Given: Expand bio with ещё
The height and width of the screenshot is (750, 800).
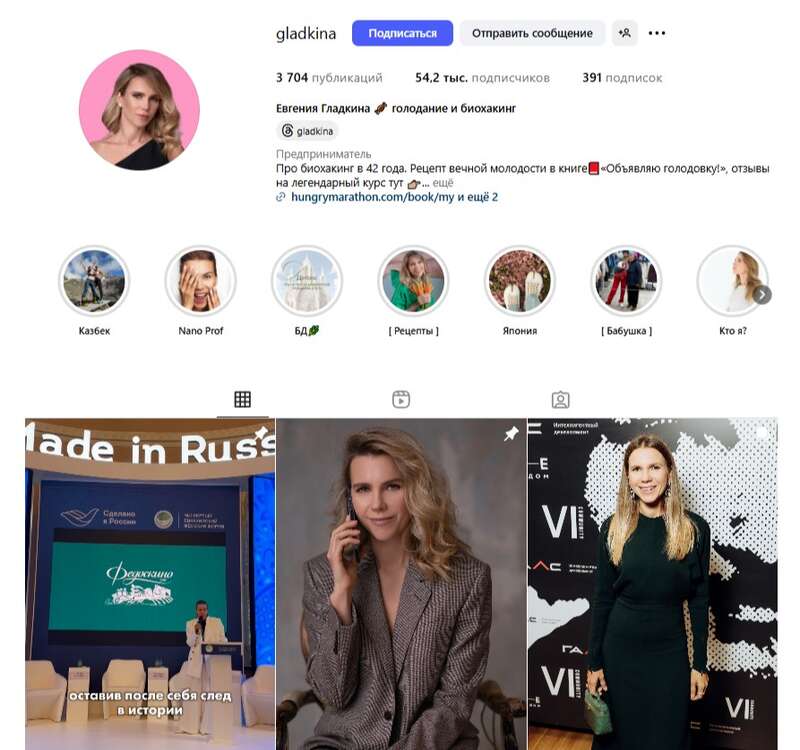Looking at the screenshot, I should (x=443, y=183).
